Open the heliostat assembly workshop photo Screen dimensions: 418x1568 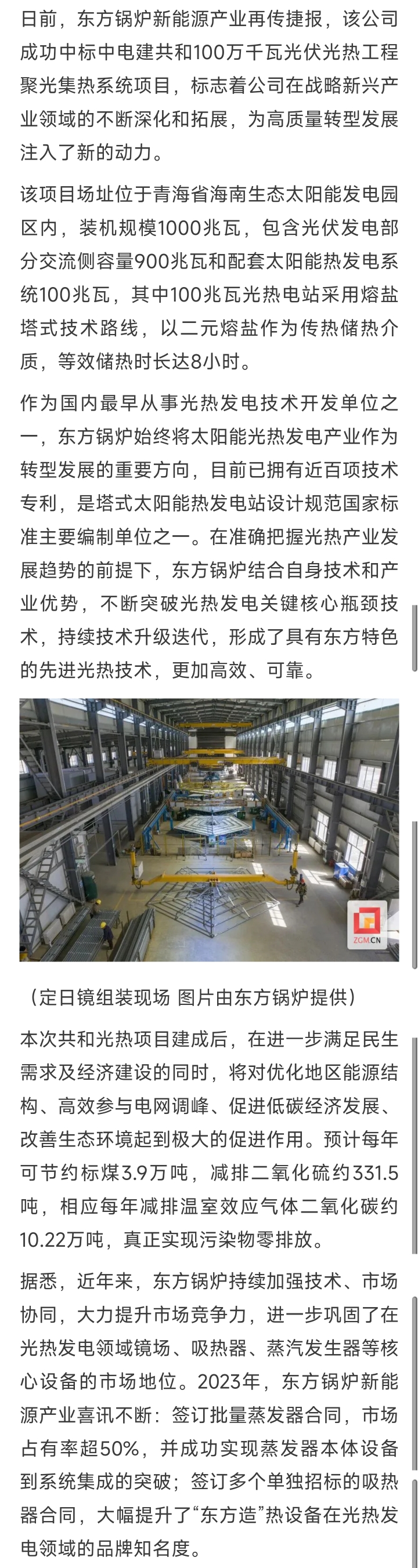[209, 830]
